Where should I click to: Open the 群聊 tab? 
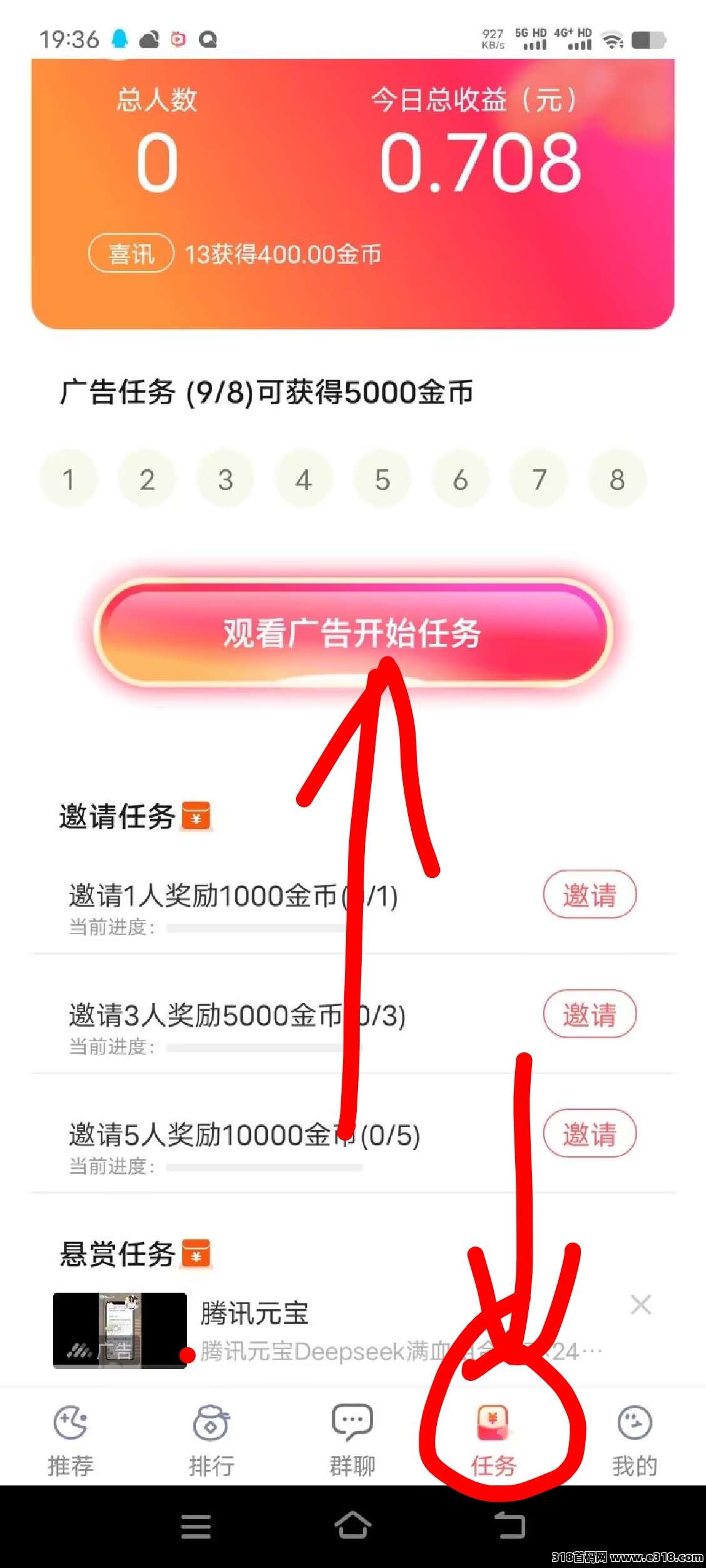[352, 1440]
